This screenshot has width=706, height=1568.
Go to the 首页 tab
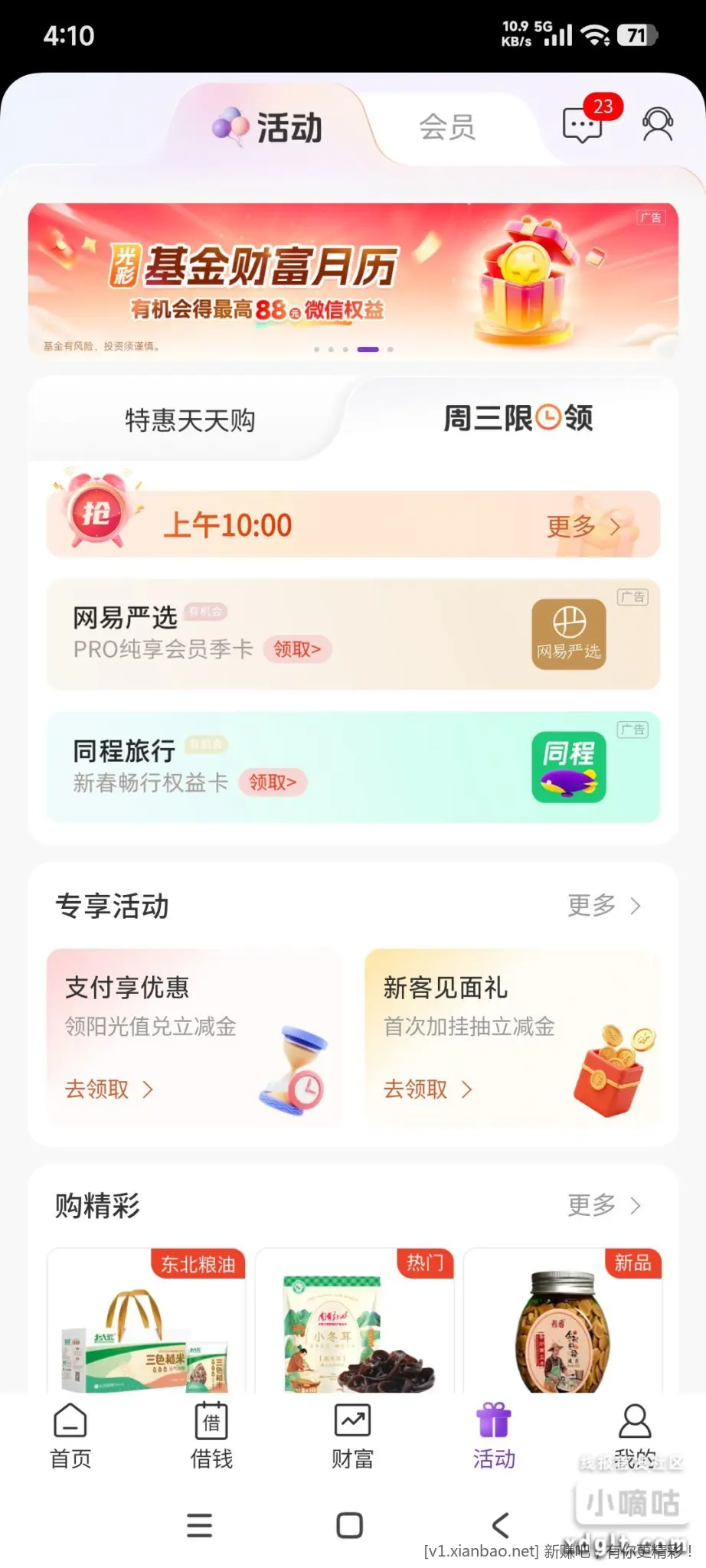[x=70, y=1437]
